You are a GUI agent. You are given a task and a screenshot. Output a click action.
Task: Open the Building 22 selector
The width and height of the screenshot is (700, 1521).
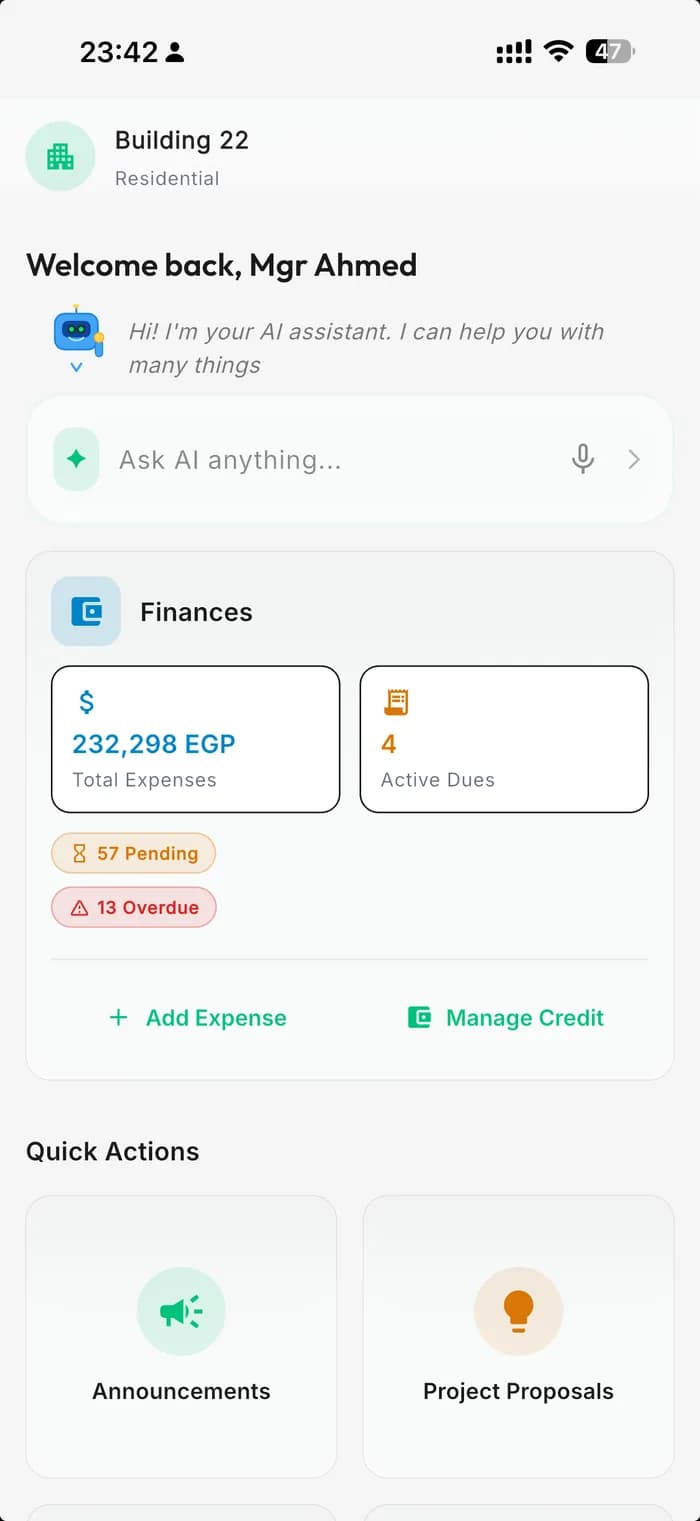tap(137, 157)
